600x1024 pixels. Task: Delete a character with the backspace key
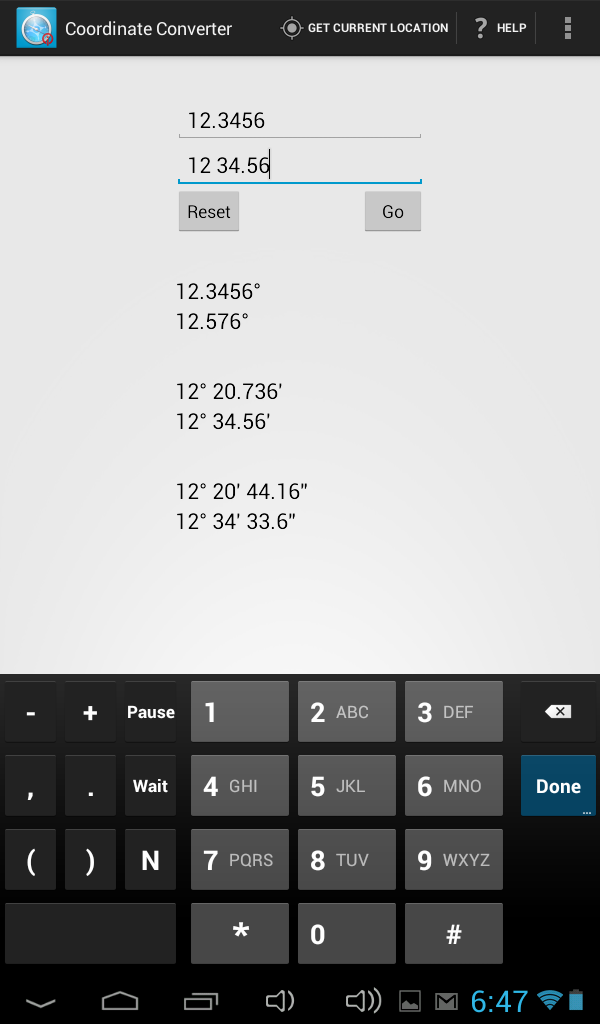tap(558, 711)
